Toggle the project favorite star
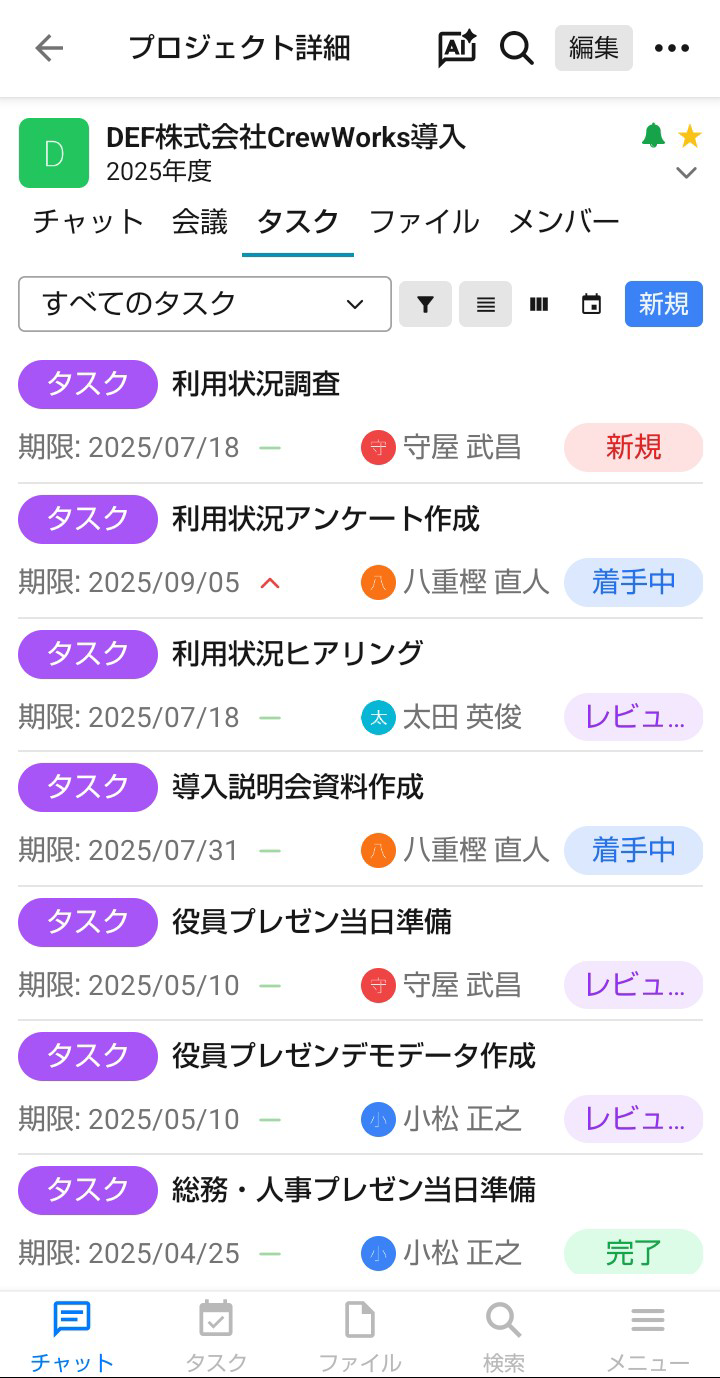720x1378 pixels. click(x=689, y=135)
